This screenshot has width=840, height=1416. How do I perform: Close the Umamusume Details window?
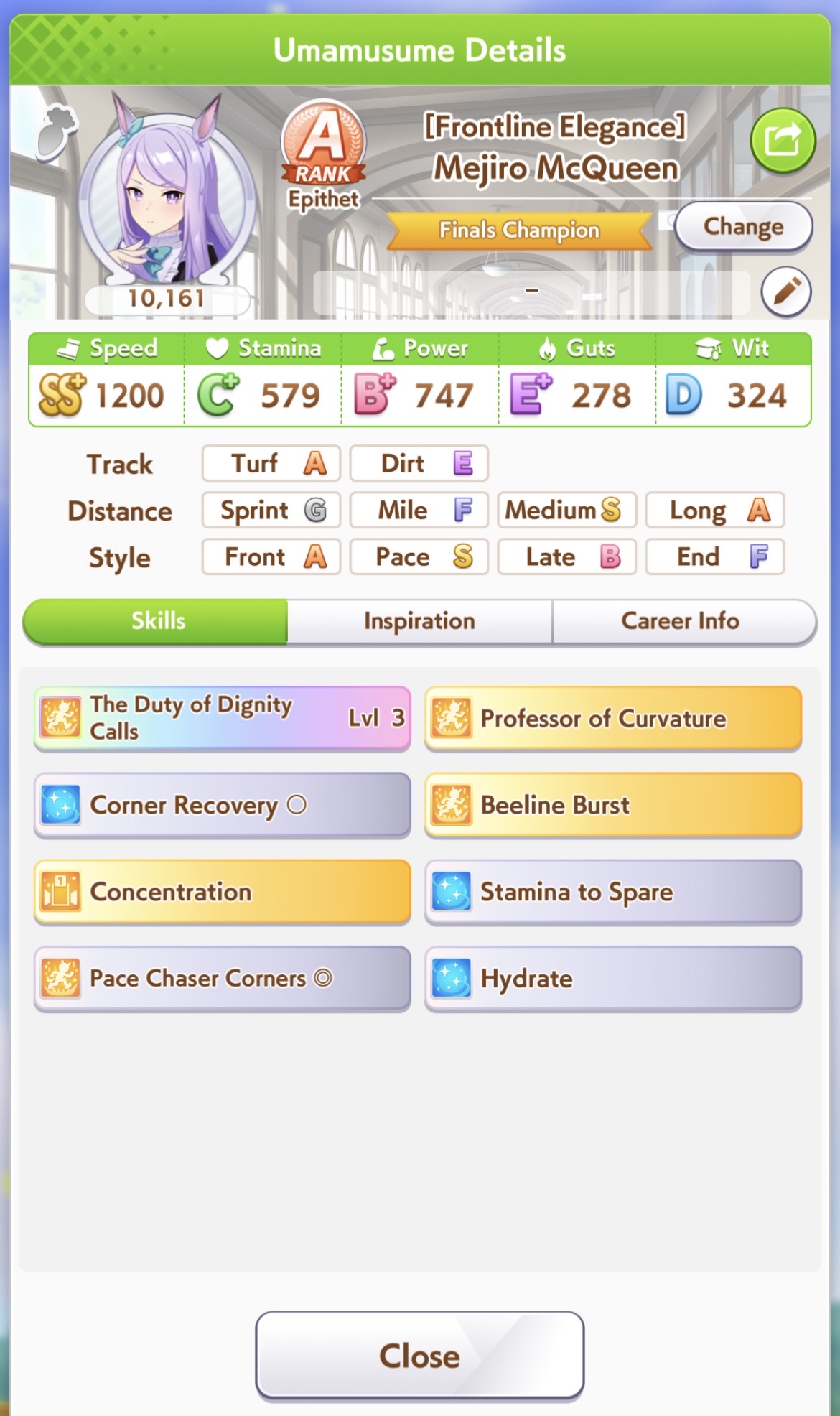(x=419, y=1356)
